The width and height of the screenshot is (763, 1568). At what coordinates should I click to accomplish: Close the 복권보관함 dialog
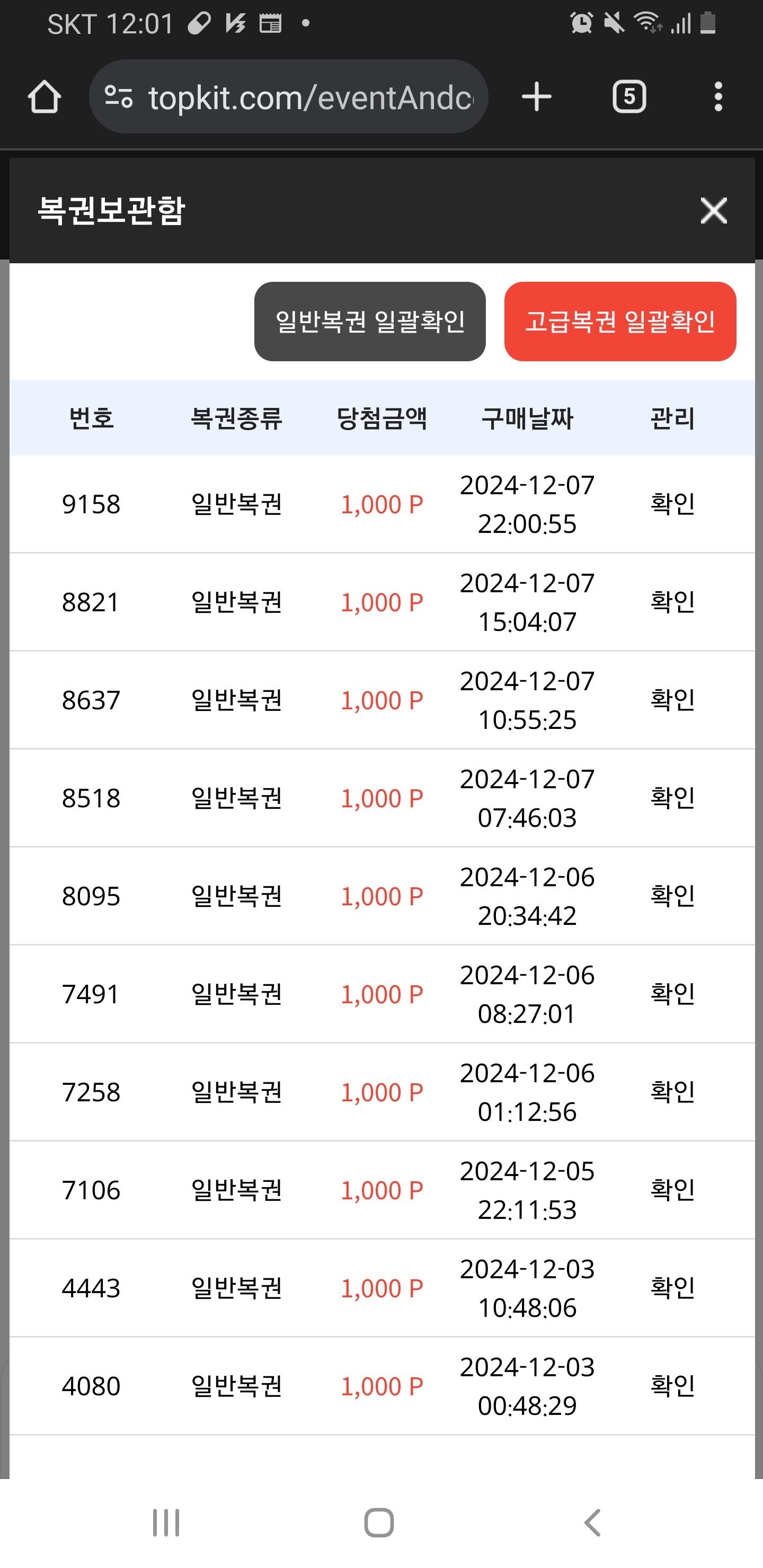click(714, 211)
